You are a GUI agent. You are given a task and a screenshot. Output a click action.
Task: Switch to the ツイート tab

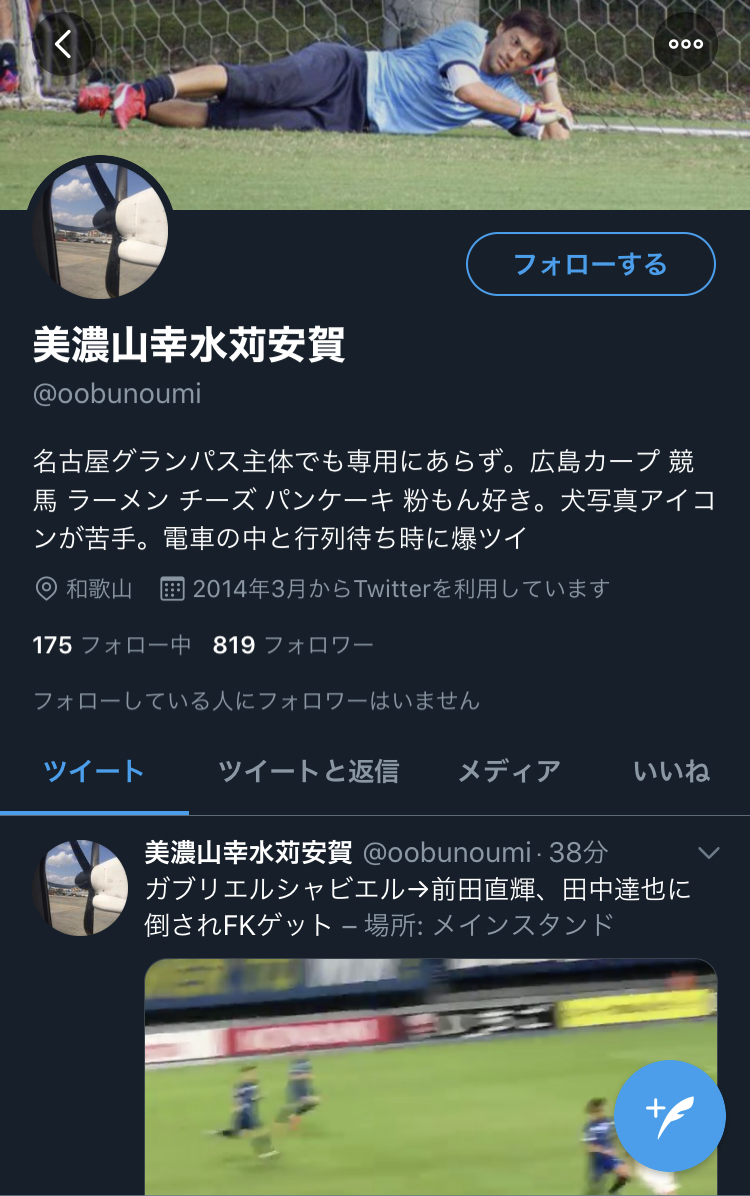(94, 771)
